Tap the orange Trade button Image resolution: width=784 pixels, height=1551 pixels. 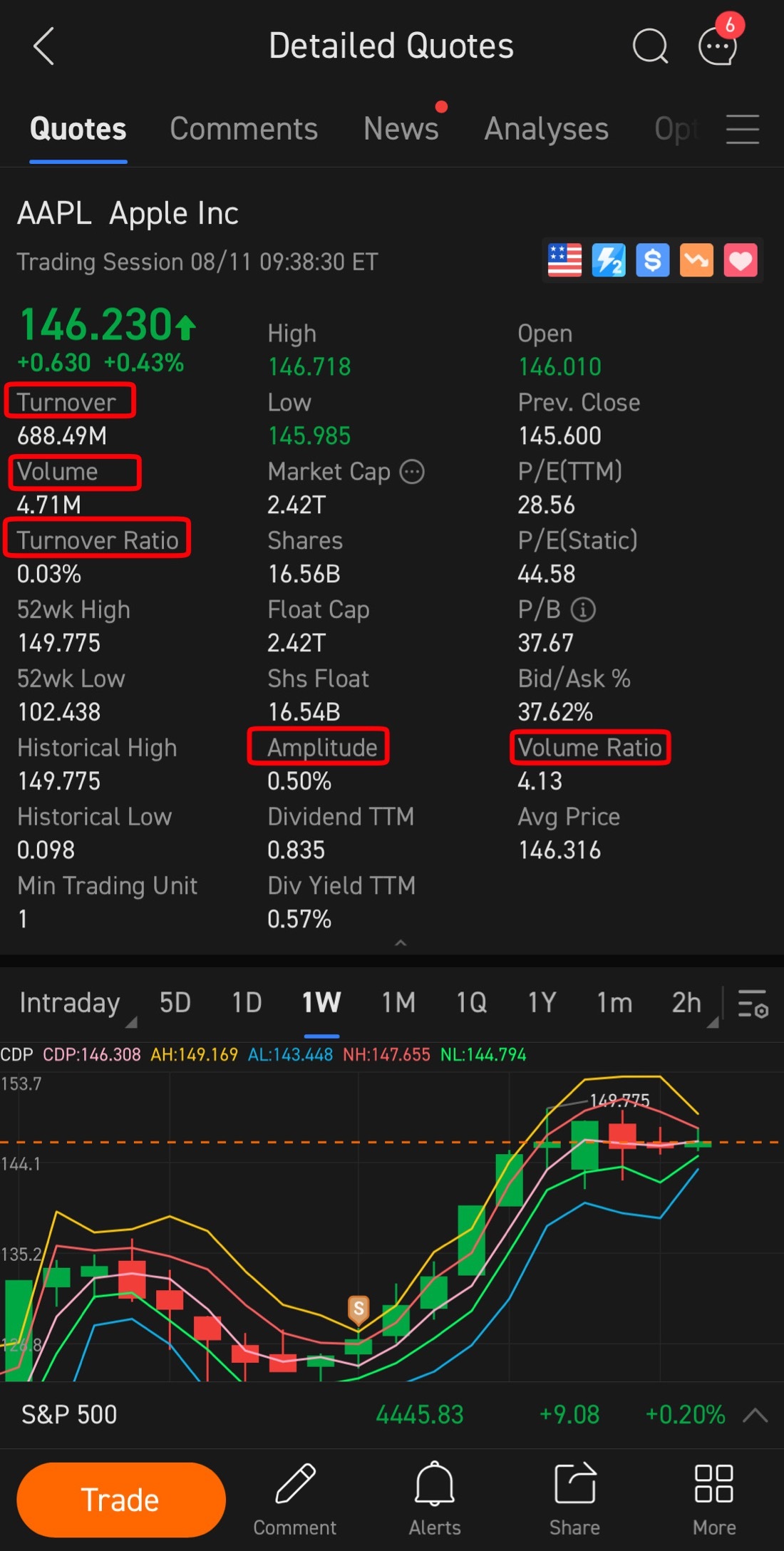click(121, 1500)
